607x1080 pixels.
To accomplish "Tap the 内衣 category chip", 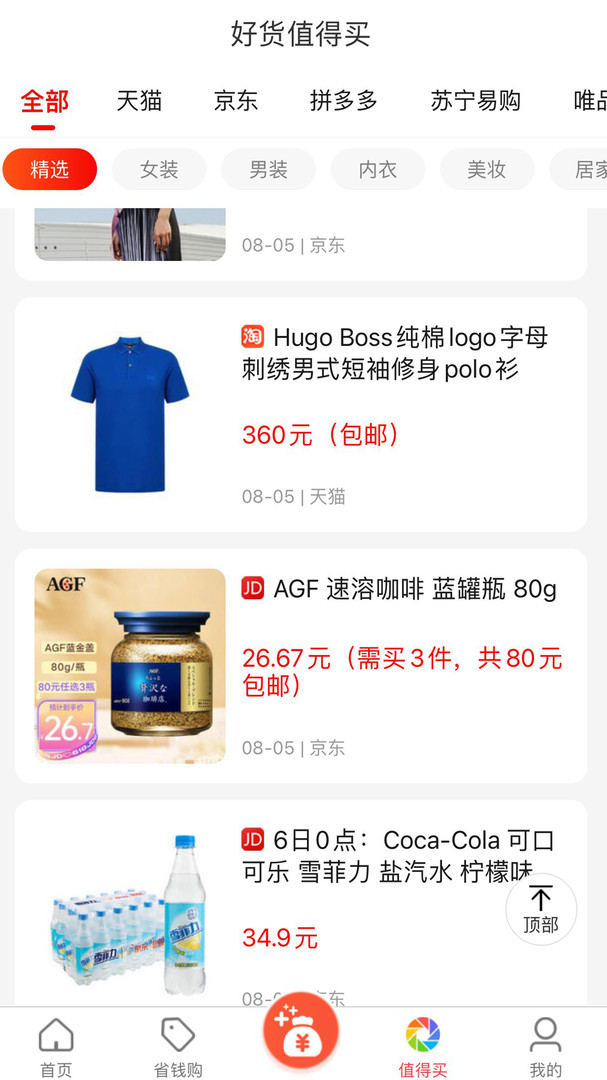I will (x=378, y=169).
